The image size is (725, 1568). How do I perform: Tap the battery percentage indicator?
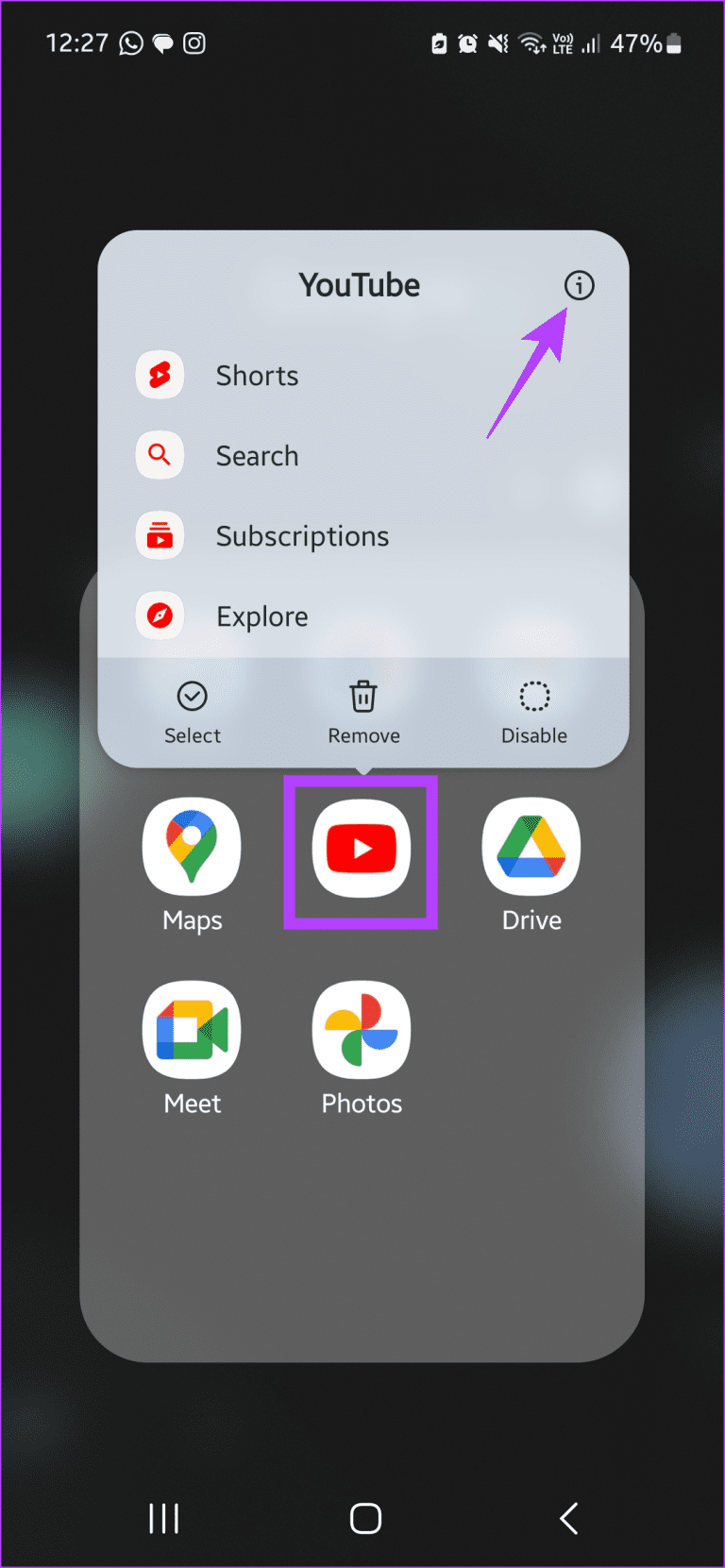tap(638, 42)
